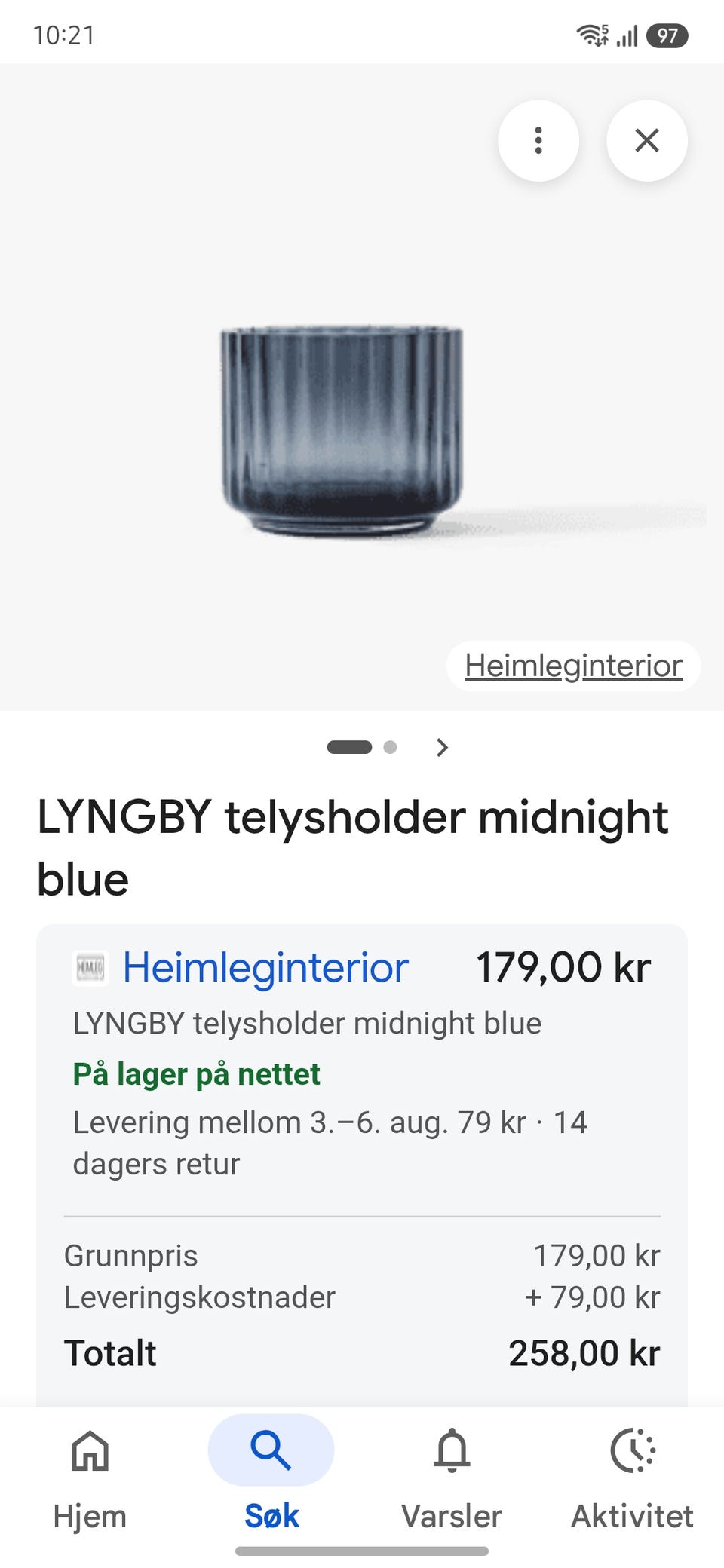Viewport: 724px width, 1568px height.
Task: Show the next product image with the arrow
Action: click(x=443, y=747)
